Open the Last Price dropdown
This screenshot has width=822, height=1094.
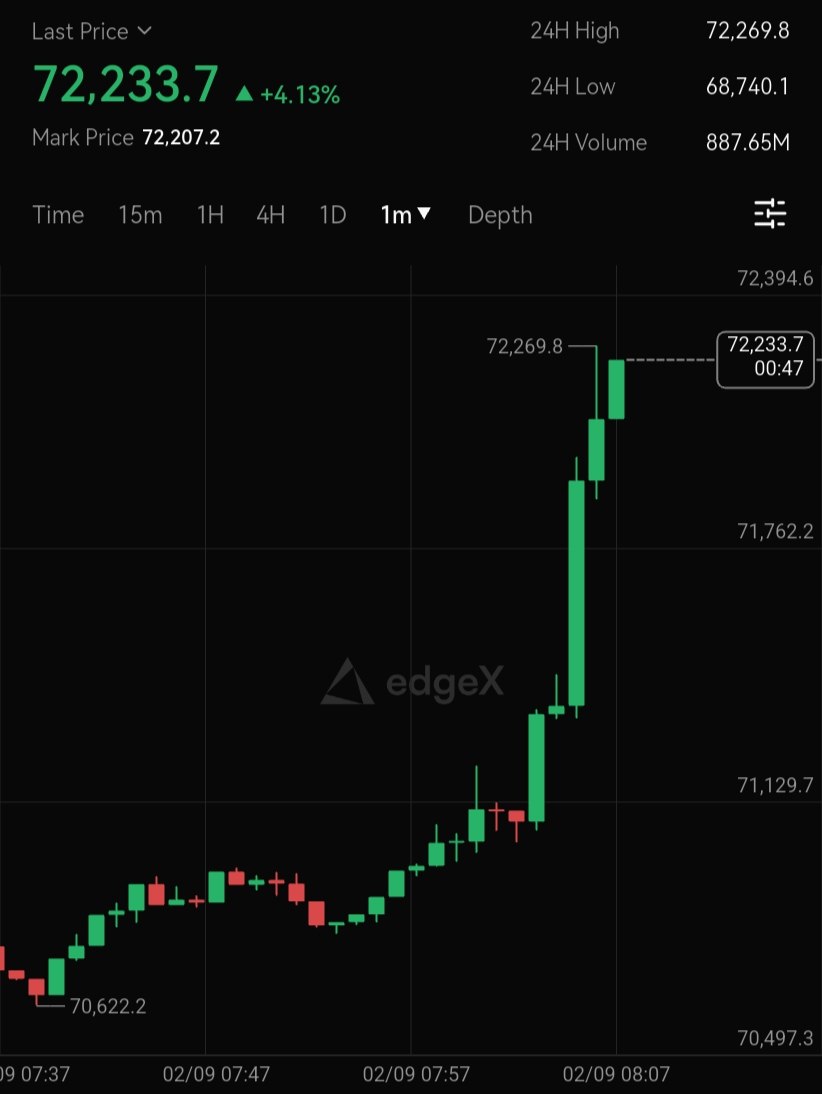click(x=91, y=32)
